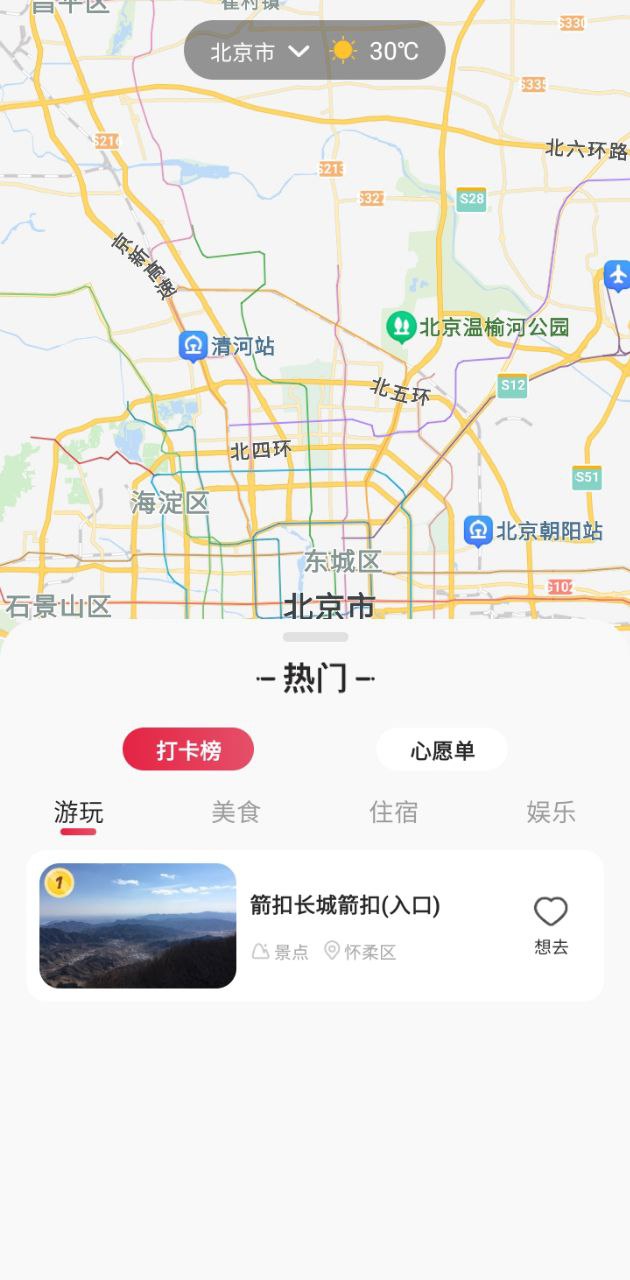The height and width of the screenshot is (1280, 630).
Task: Open the 住宿 tab
Action: point(393,812)
